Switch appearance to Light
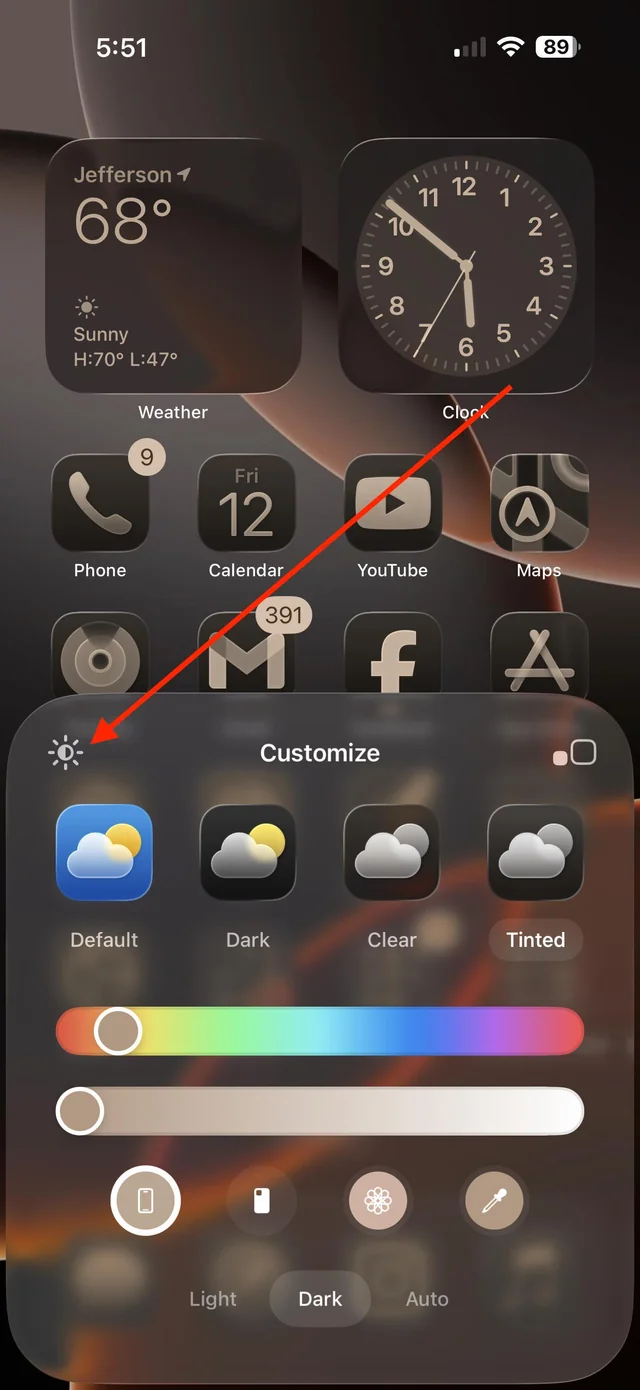This screenshot has width=640, height=1390. 213,1299
